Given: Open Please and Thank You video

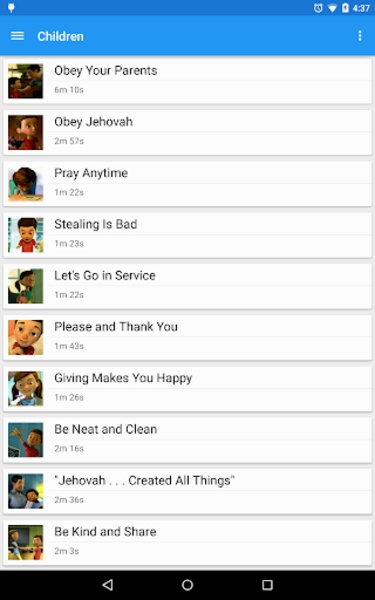Looking at the screenshot, I should 188,338.
